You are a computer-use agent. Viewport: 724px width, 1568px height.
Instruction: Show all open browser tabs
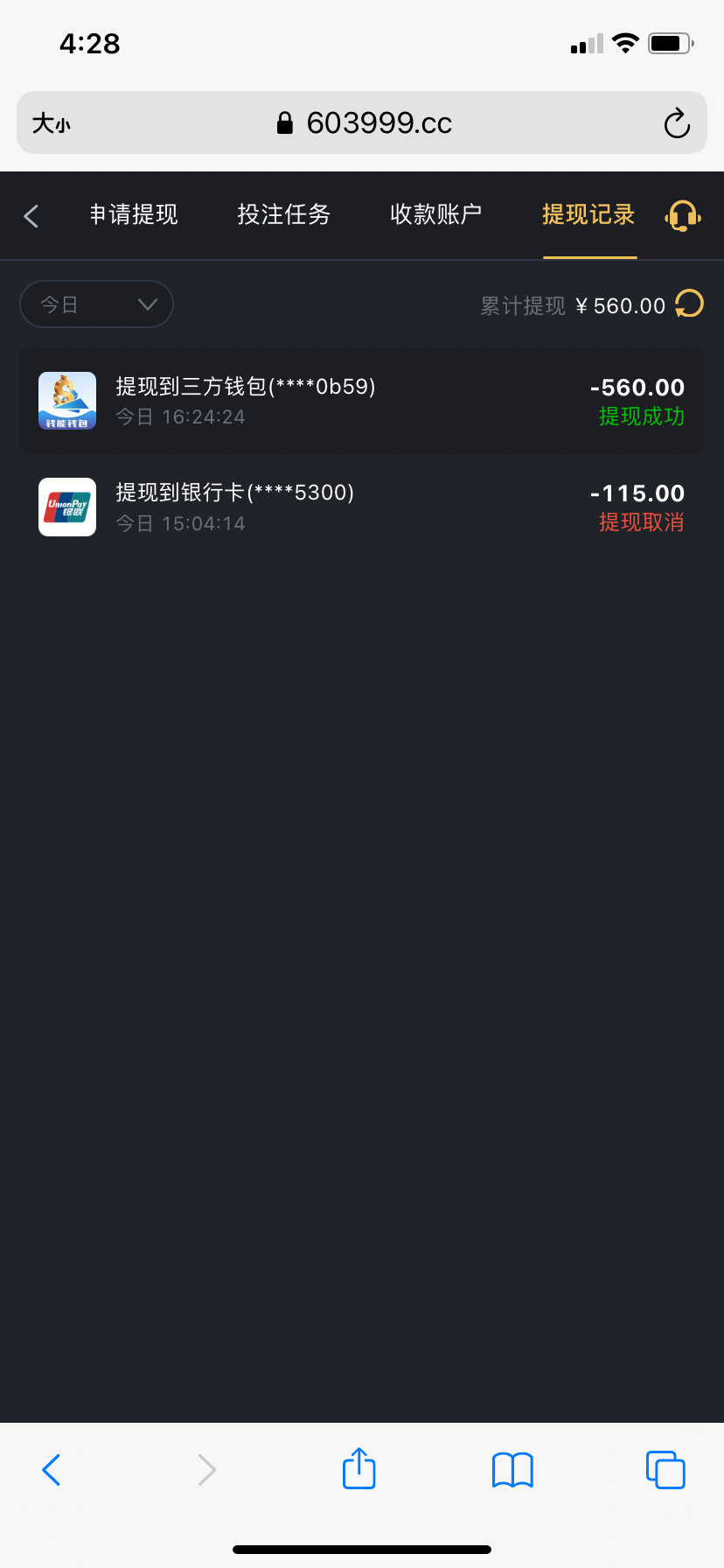665,1470
